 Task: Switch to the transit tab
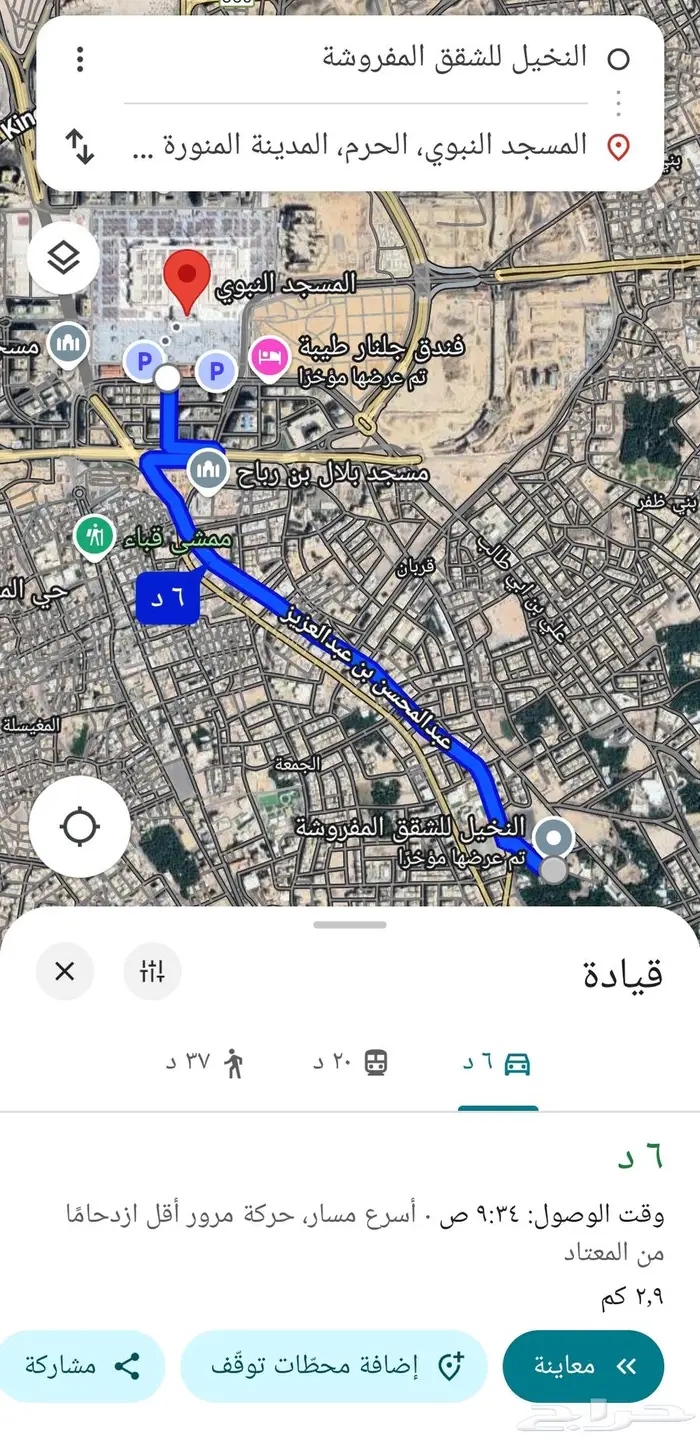point(348,1063)
